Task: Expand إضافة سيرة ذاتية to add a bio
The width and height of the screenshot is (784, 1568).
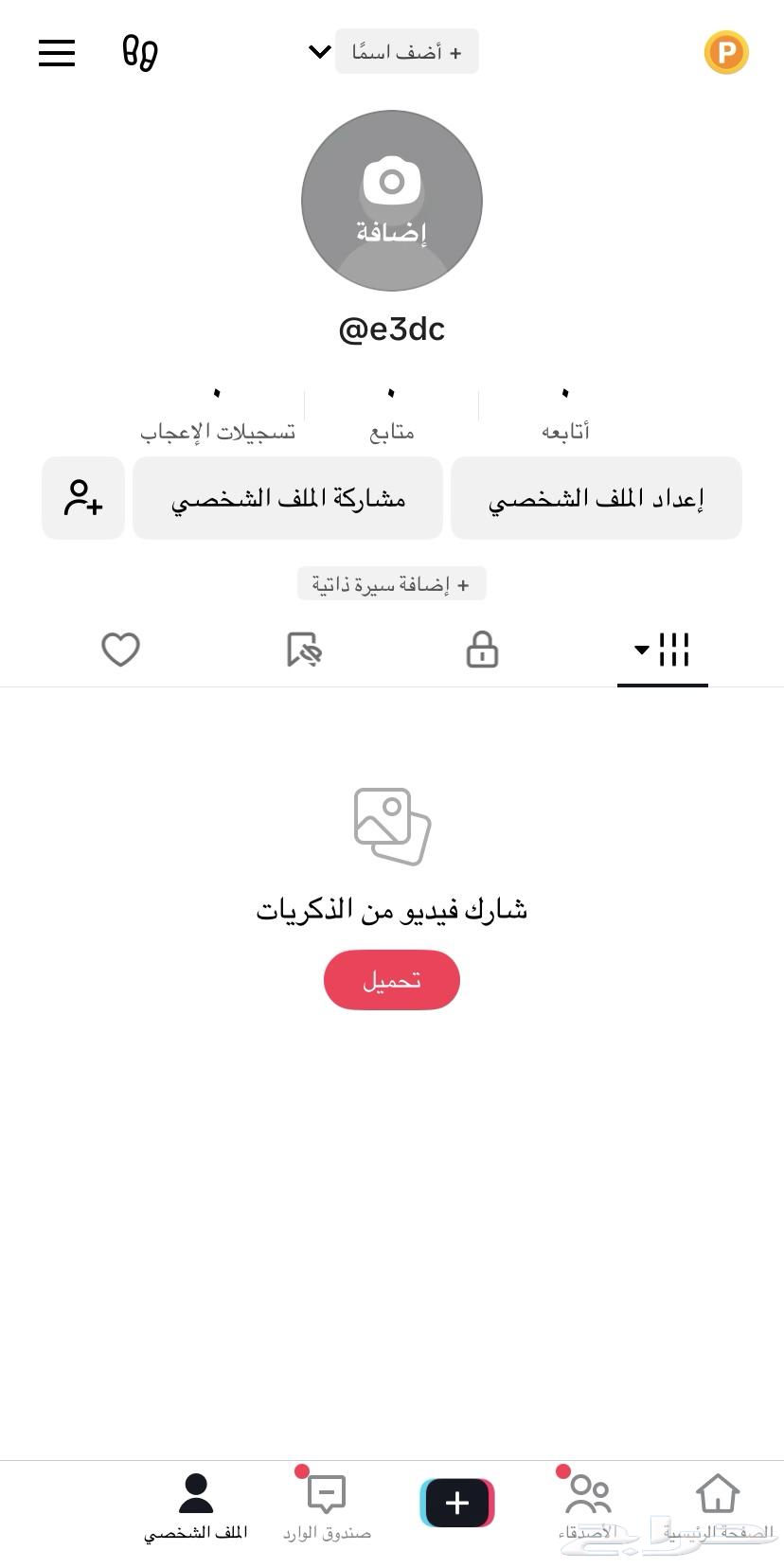Action: [x=391, y=584]
